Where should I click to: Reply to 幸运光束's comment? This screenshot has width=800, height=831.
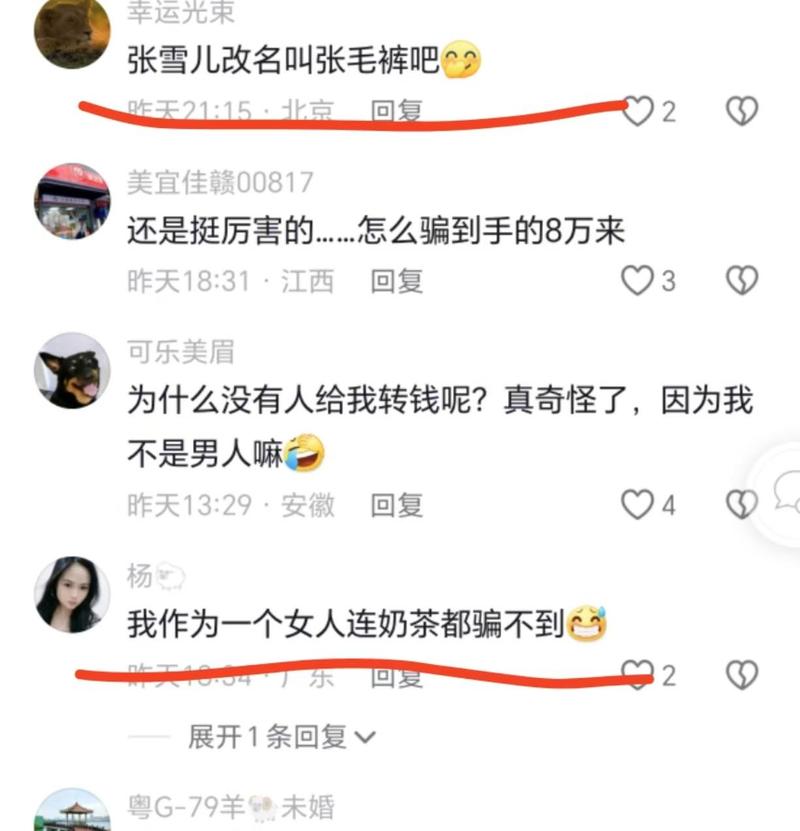[x=397, y=111]
